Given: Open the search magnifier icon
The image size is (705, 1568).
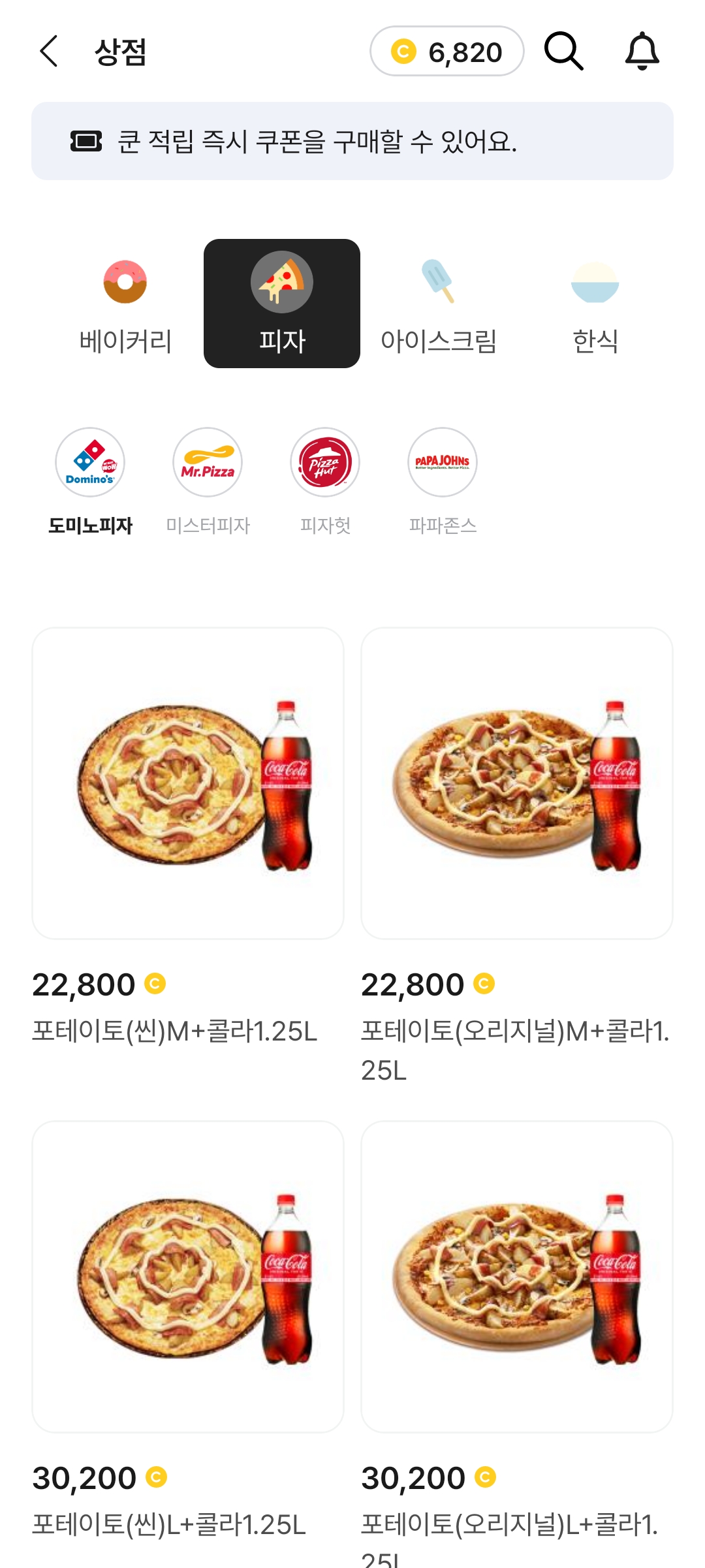Looking at the screenshot, I should [x=563, y=52].
